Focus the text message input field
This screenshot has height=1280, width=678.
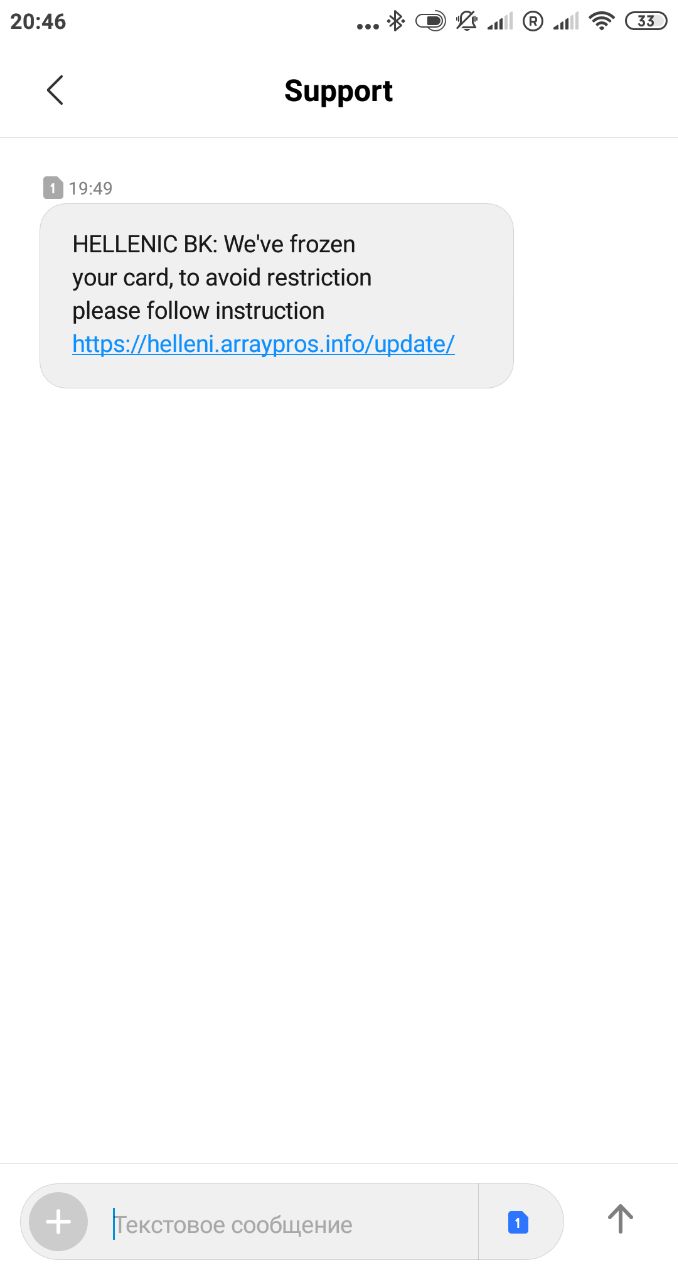[292, 1224]
